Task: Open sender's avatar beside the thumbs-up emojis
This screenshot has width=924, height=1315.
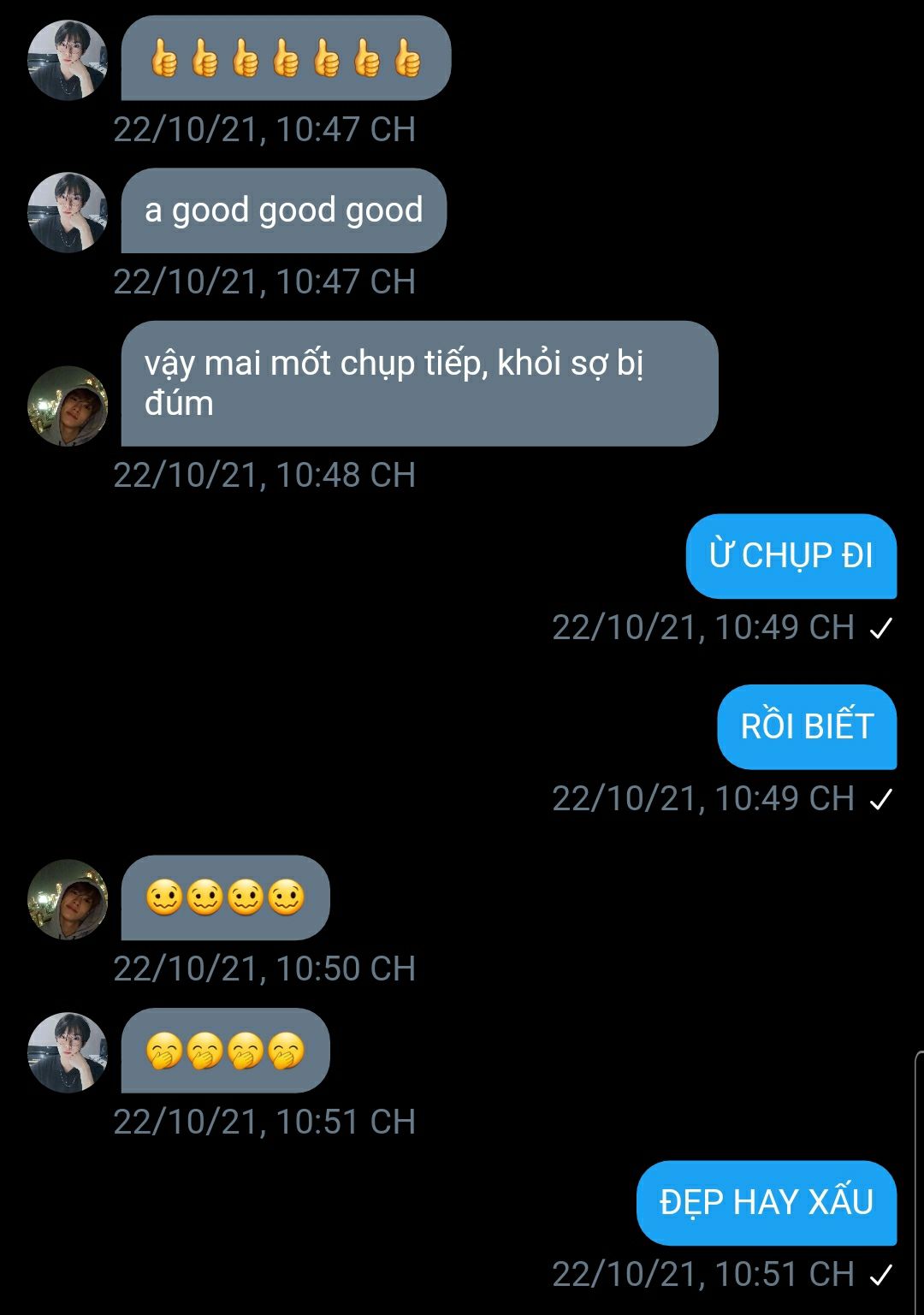Action: (68, 61)
